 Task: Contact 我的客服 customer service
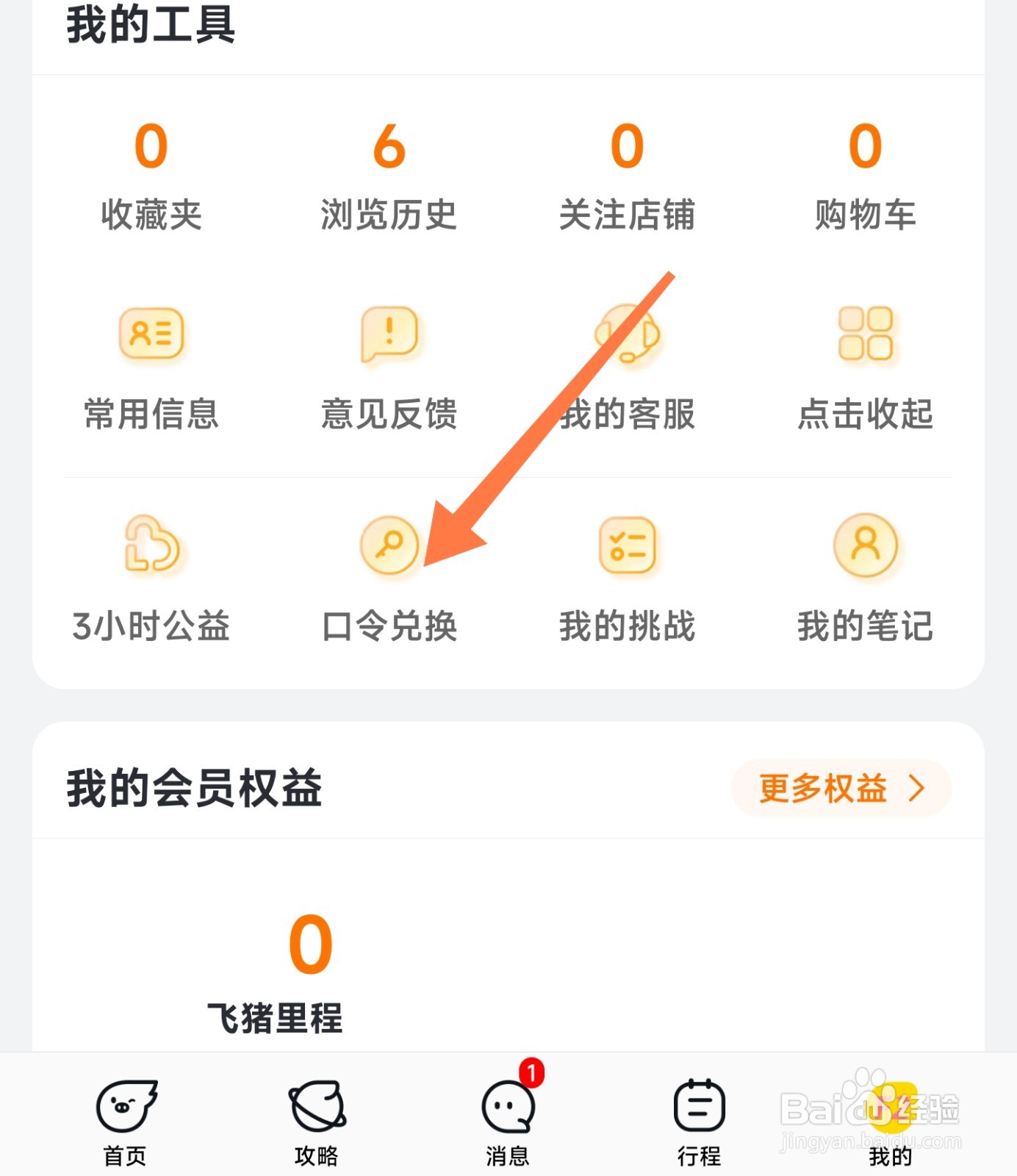627,367
